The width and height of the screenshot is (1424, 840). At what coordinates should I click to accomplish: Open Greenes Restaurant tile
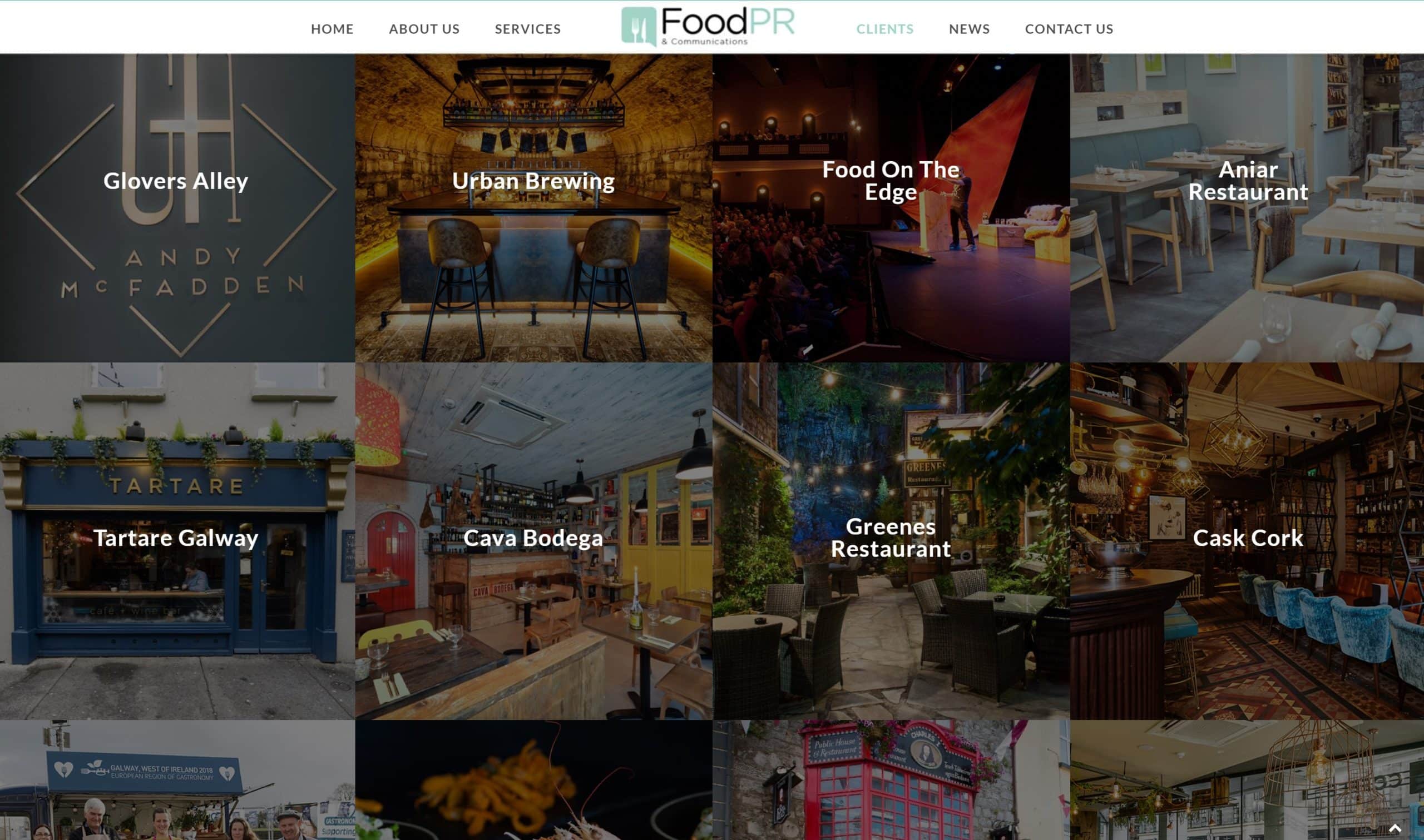(890, 538)
